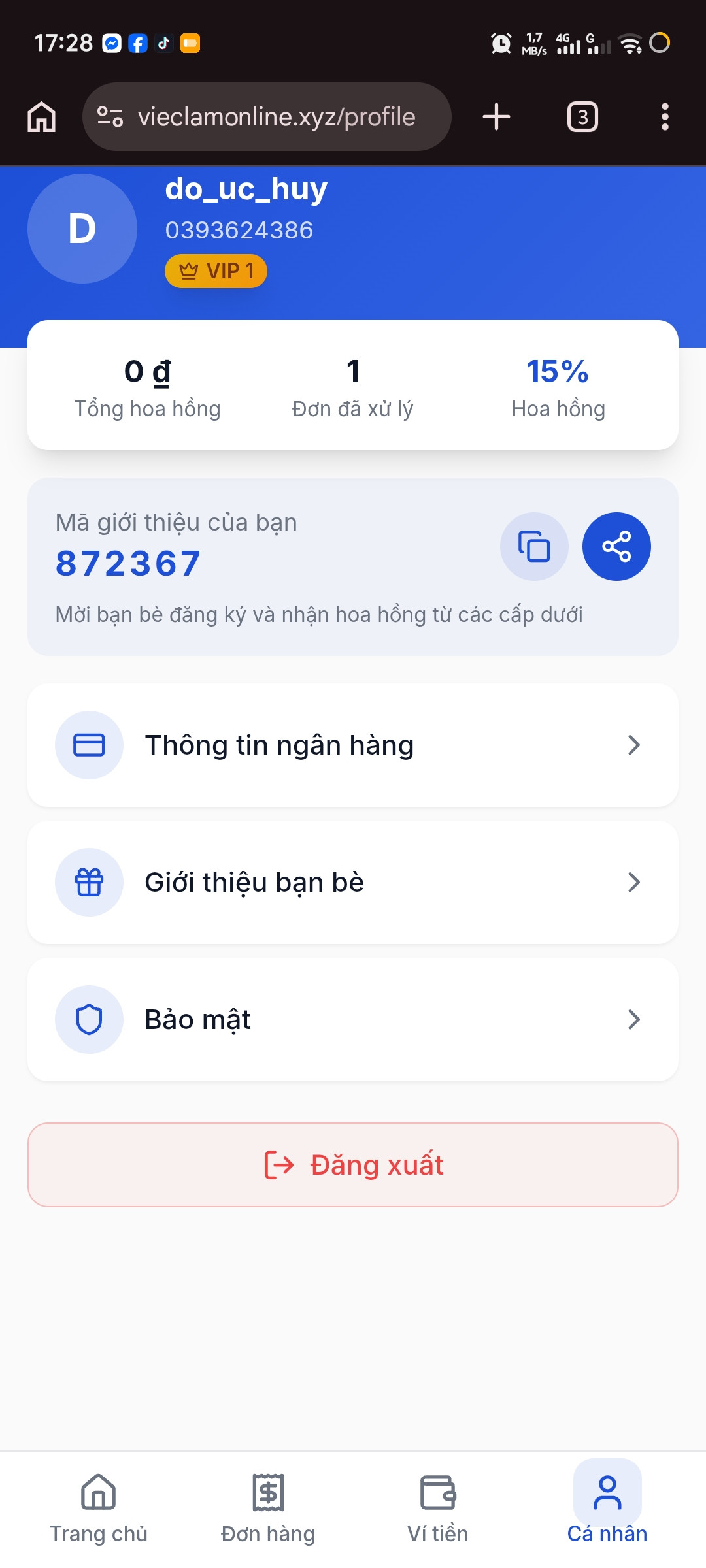Open the browser overflow menu
The image size is (706, 1568).
[665, 117]
